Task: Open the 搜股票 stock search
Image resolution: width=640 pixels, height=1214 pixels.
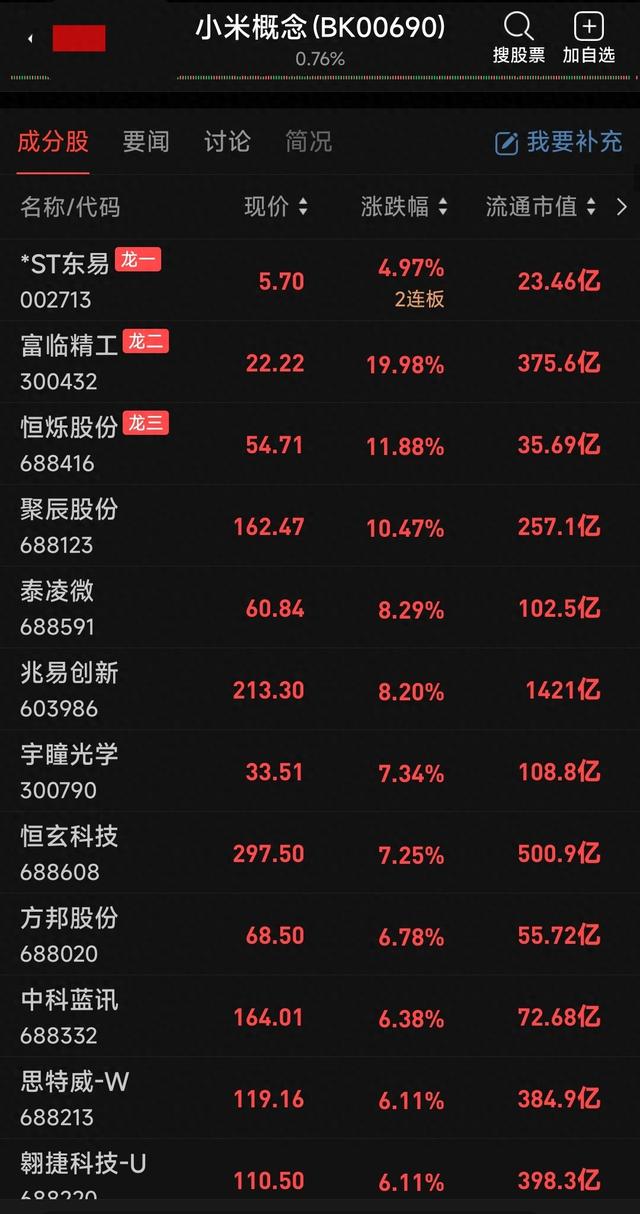Action: click(518, 38)
